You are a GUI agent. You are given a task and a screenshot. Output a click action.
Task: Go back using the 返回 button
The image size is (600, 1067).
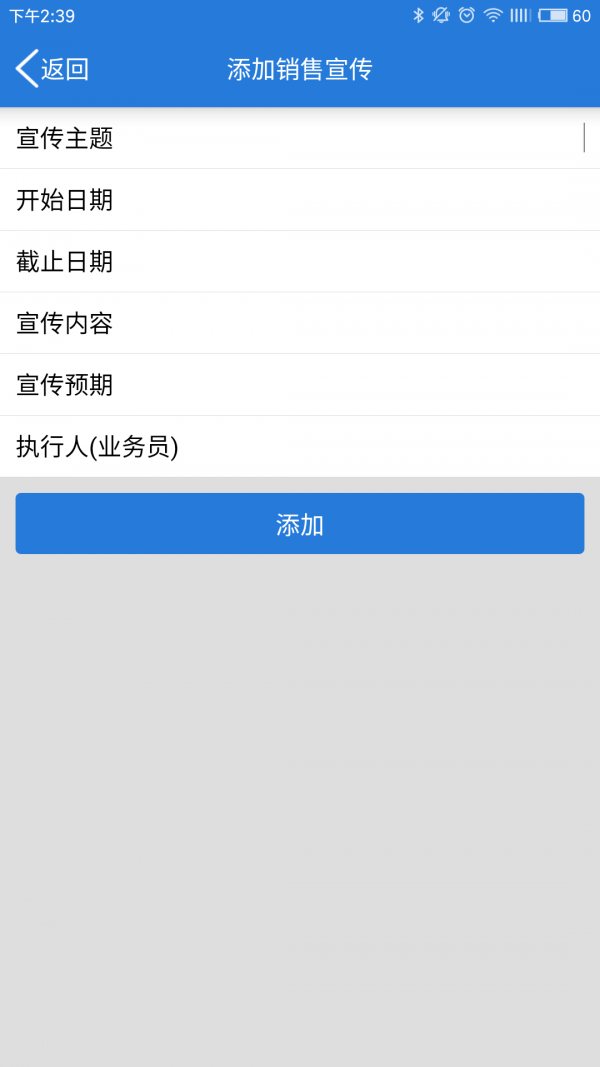(53, 69)
